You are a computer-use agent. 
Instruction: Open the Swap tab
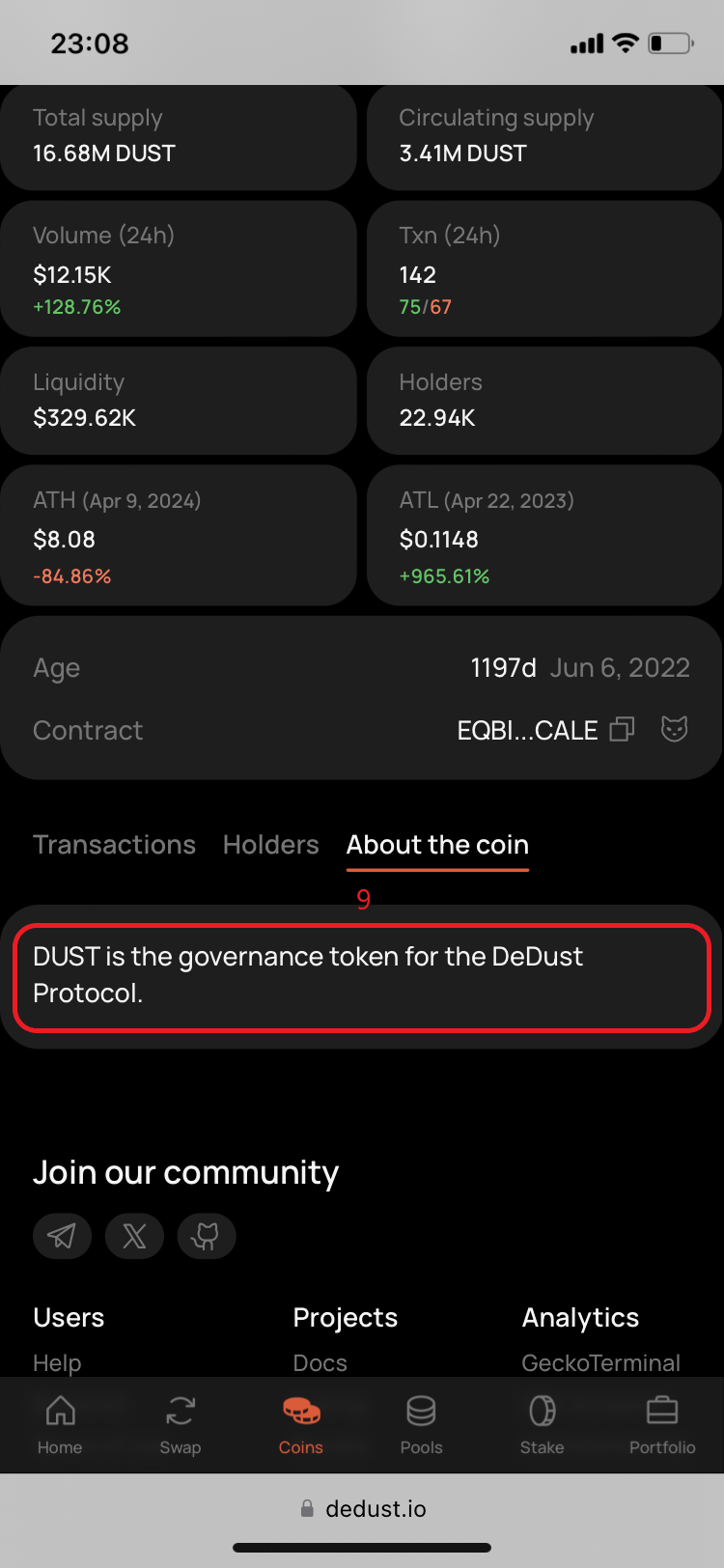(x=181, y=1424)
